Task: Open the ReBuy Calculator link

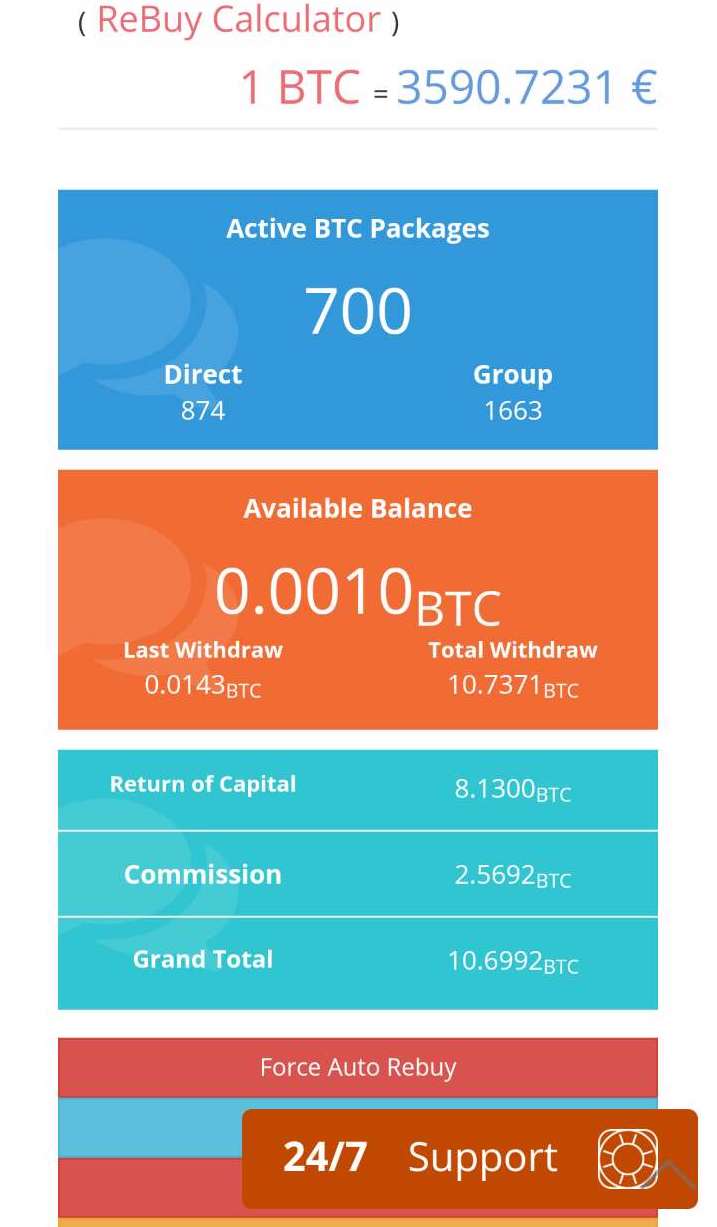Action: (238, 20)
